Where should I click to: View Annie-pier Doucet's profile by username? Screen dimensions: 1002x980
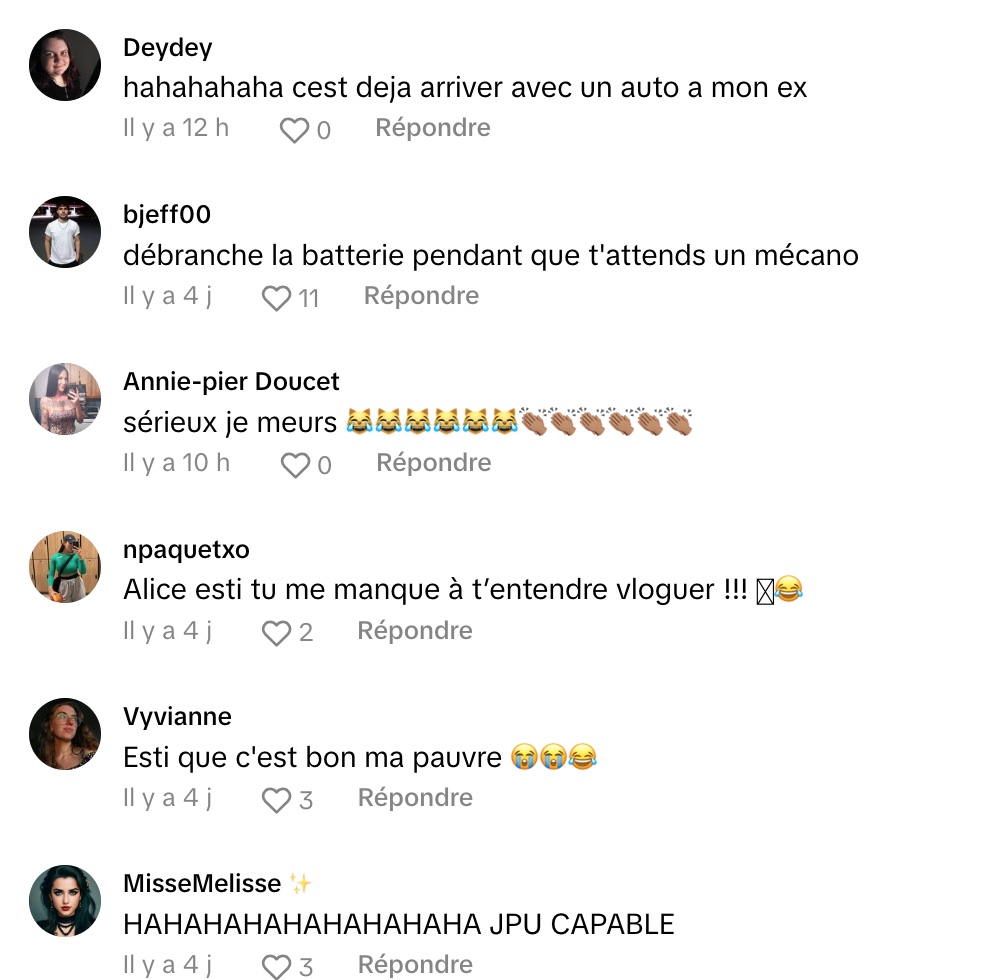pyautogui.click(x=231, y=382)
